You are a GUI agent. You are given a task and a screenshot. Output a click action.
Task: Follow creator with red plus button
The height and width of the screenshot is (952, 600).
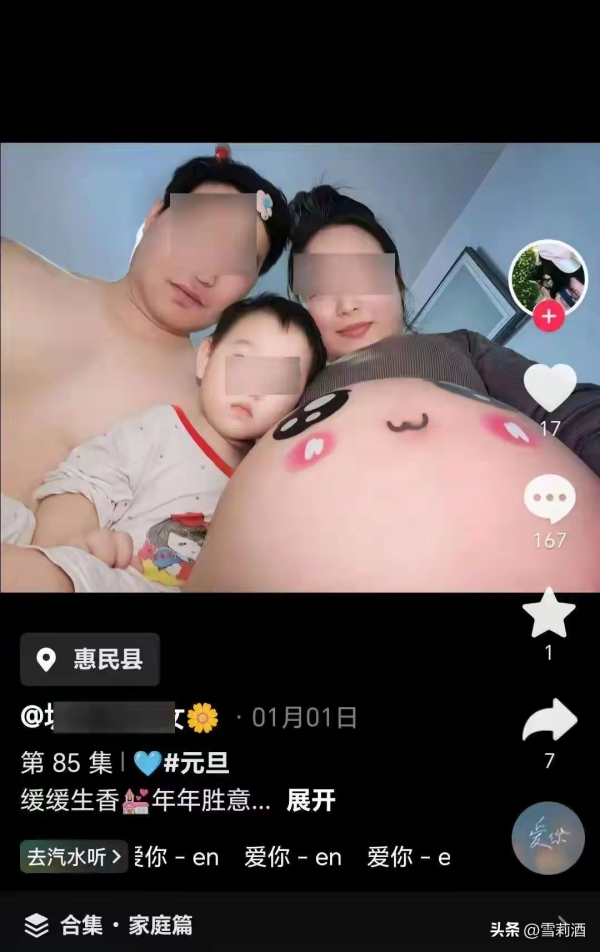pos(548,317)
